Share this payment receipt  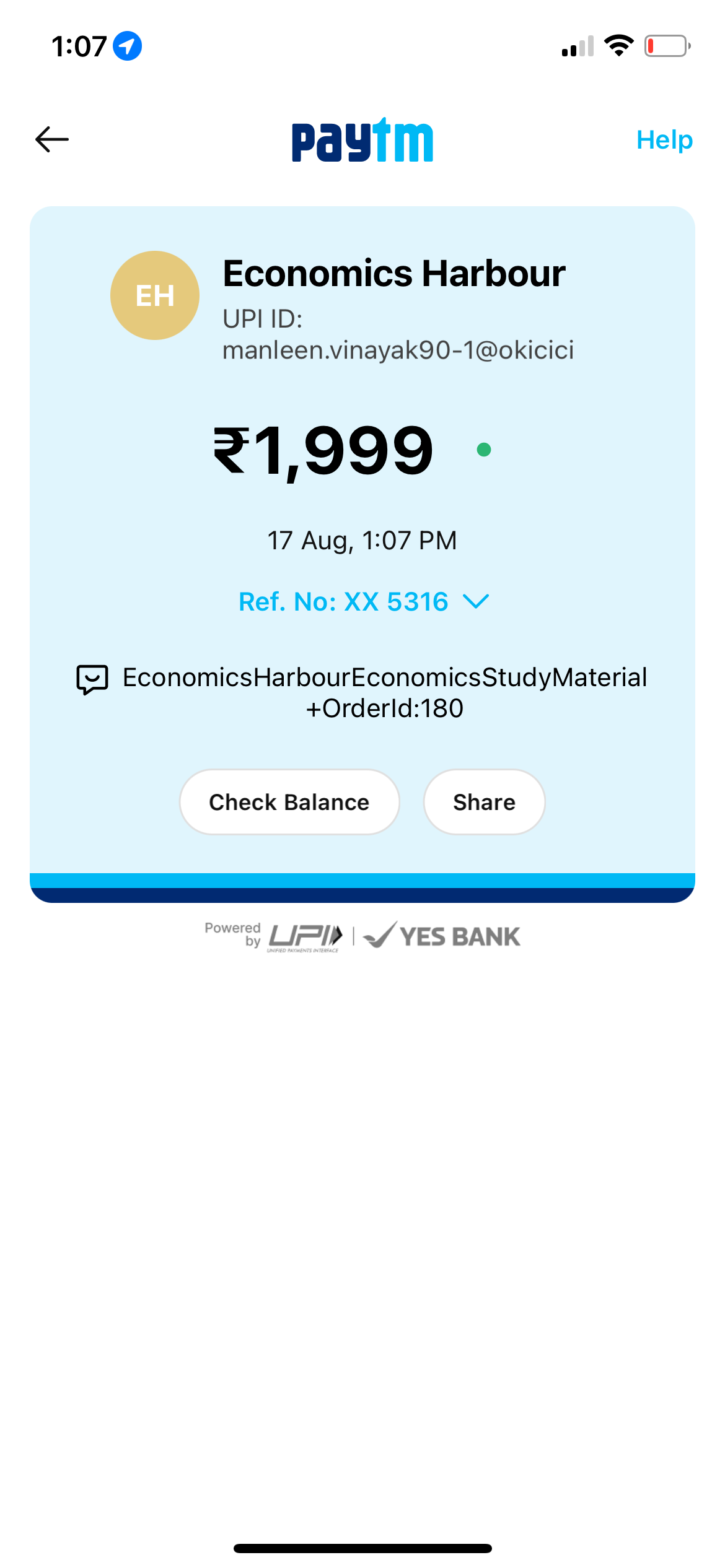(x=484, y=802)
